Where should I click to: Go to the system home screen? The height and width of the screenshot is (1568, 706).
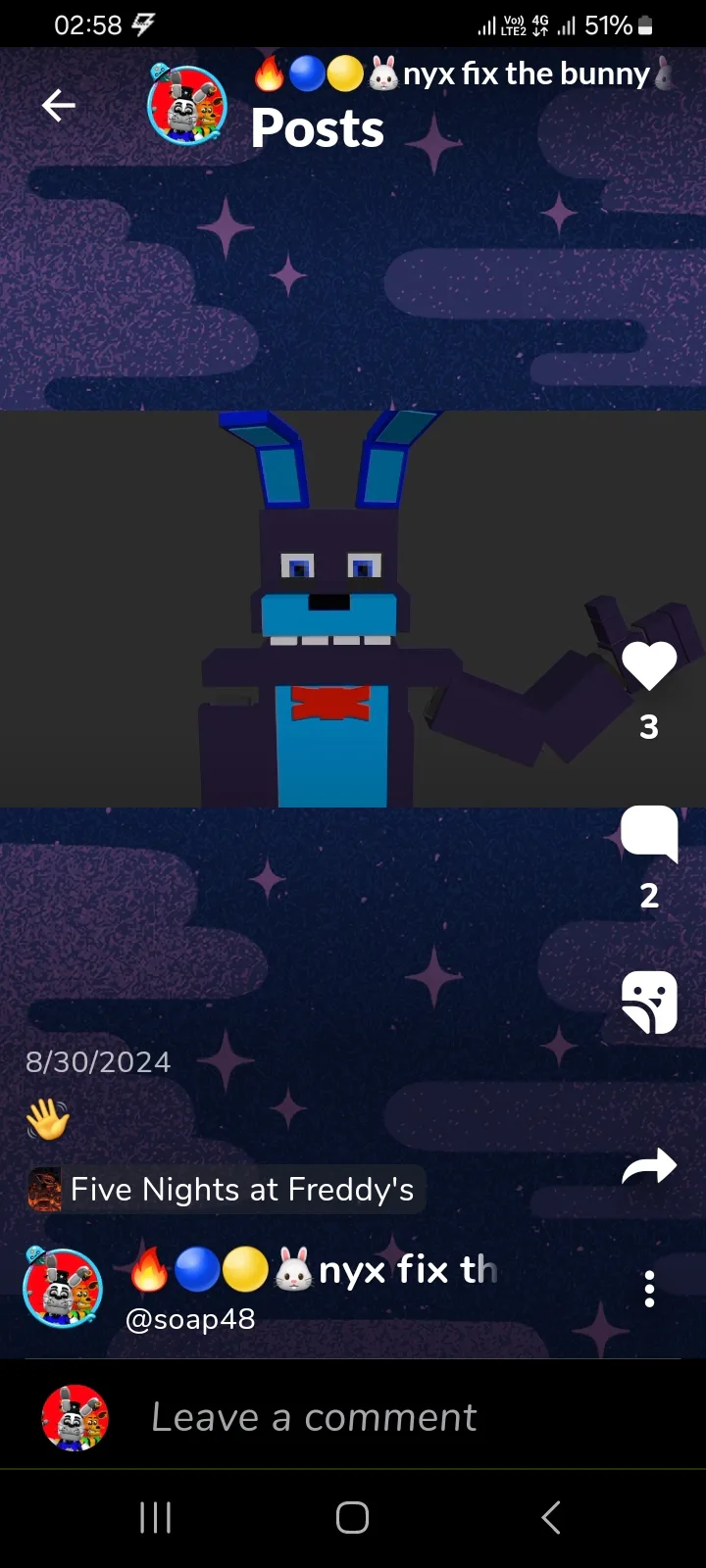tap(352, 1517)
